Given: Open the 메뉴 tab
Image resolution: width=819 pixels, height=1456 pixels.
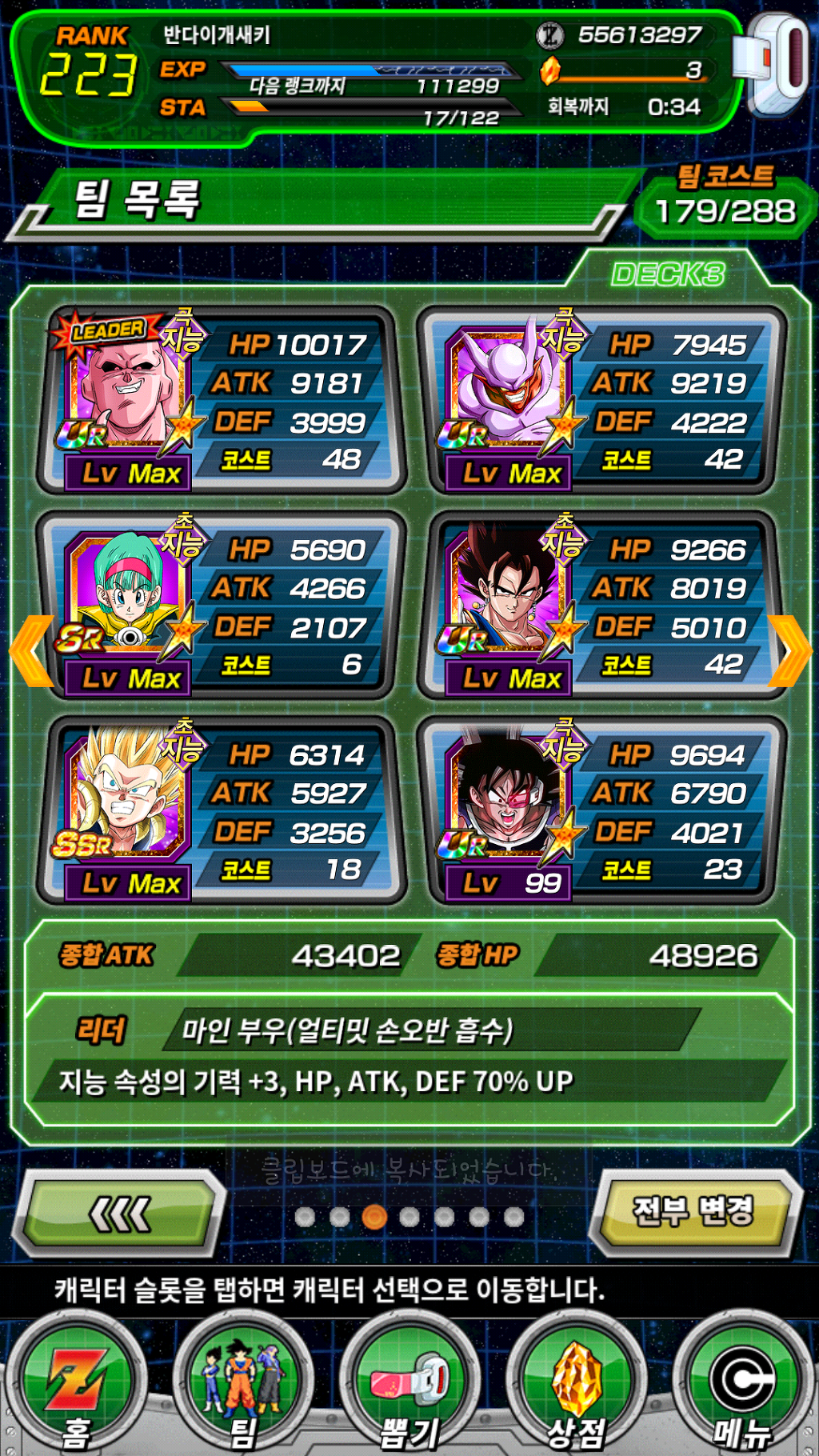Looking at the screenshot, I should (x=742, y=1388).
